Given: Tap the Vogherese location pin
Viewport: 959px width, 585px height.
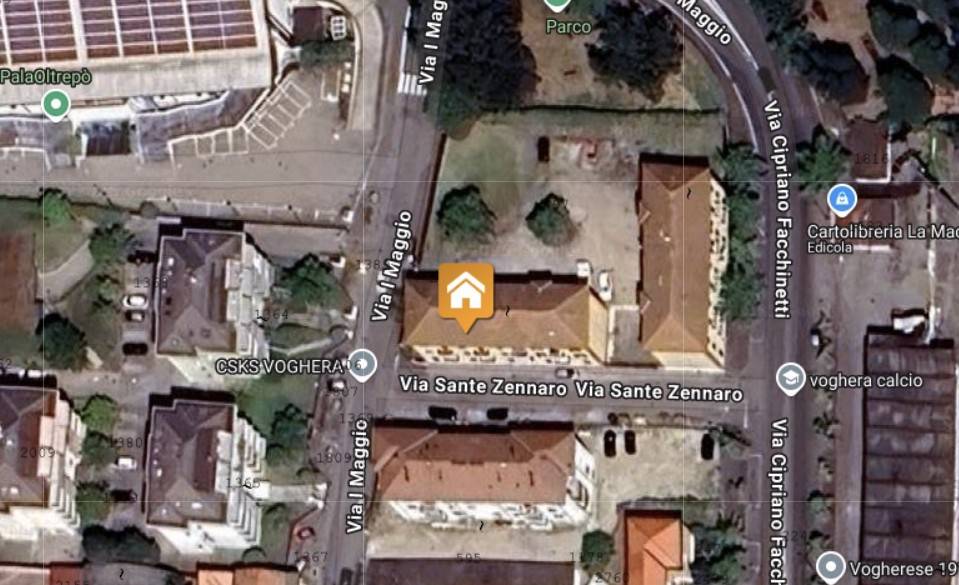Looking at the screenshot, I should (x=831, y=566).
